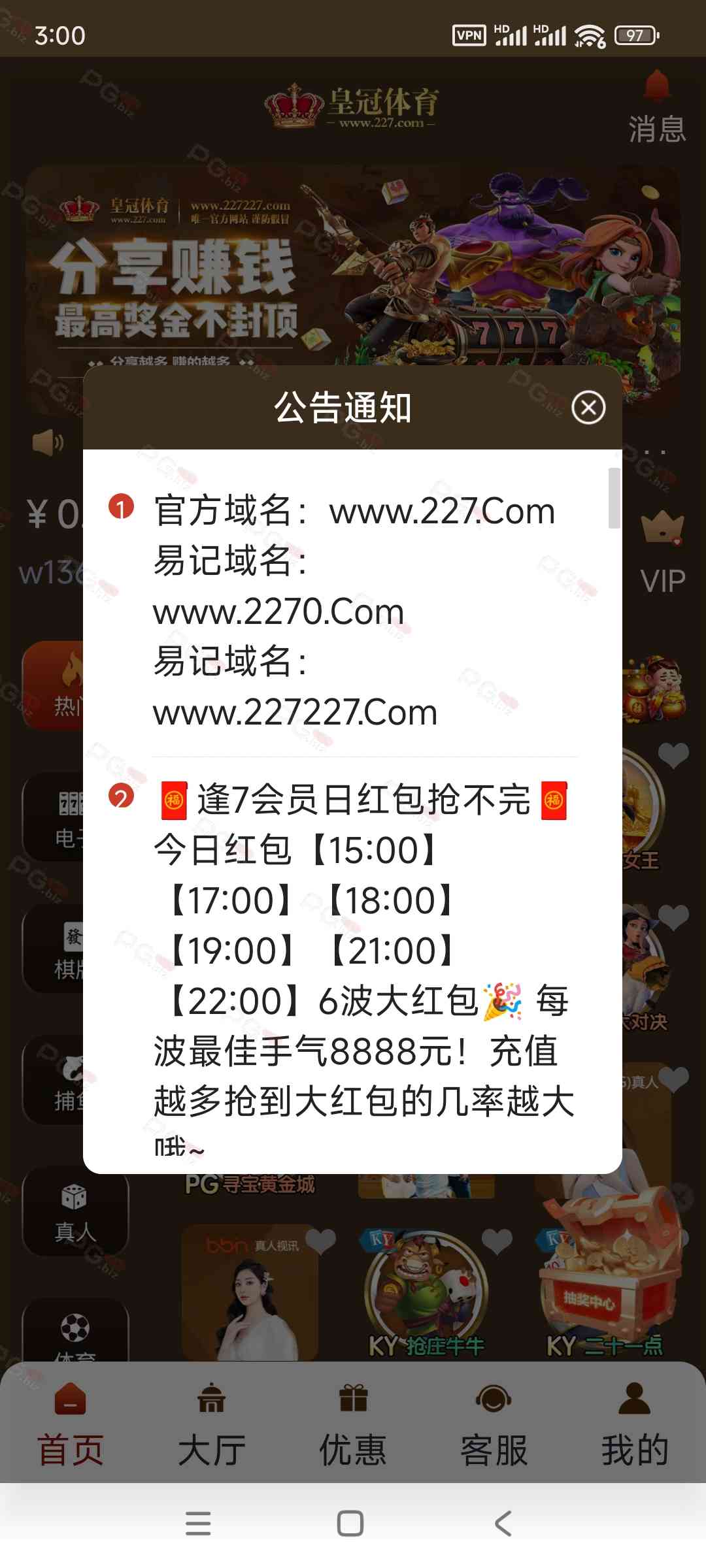Open the 消息 messages bell

pos(657,108)
